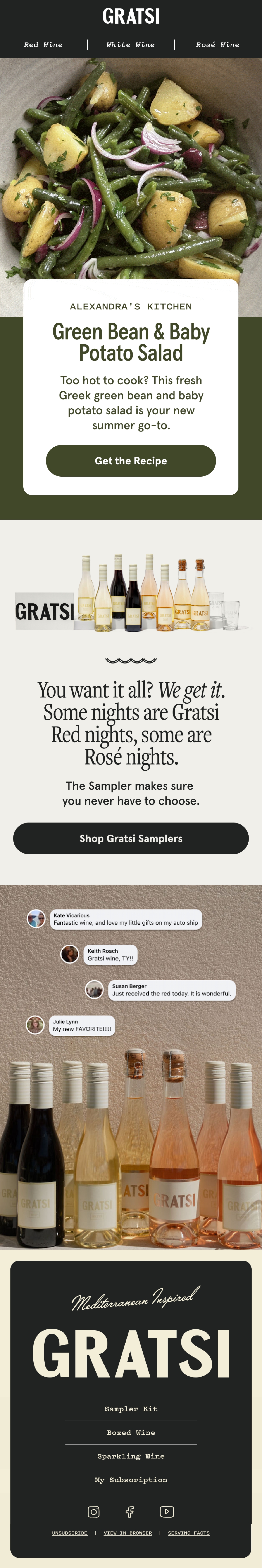Open the Serving Facts link
Image resolution: width=262 pixels, height=1568 pixels.
[188, 1533]
